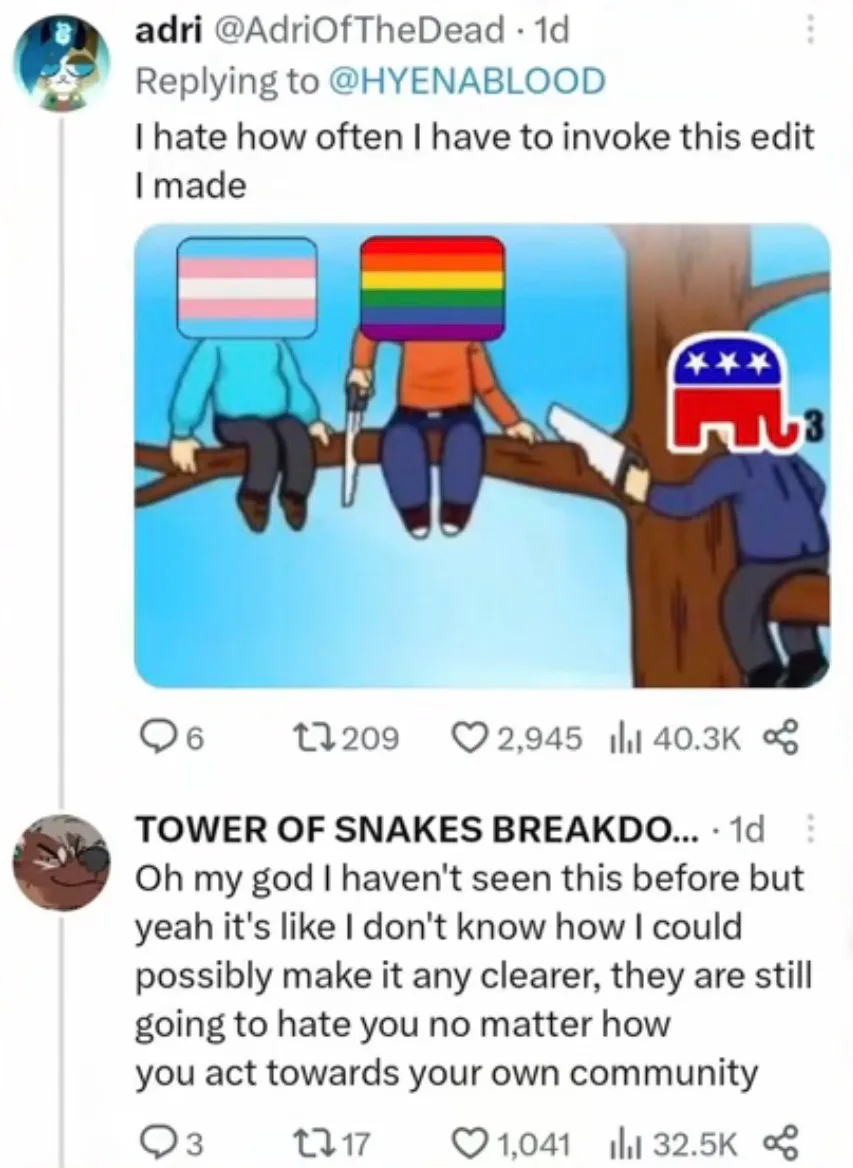853x1168 pixels.
Task: Open overflow menu on TOWER OF SNAKES reply
Action: (811, 829)
